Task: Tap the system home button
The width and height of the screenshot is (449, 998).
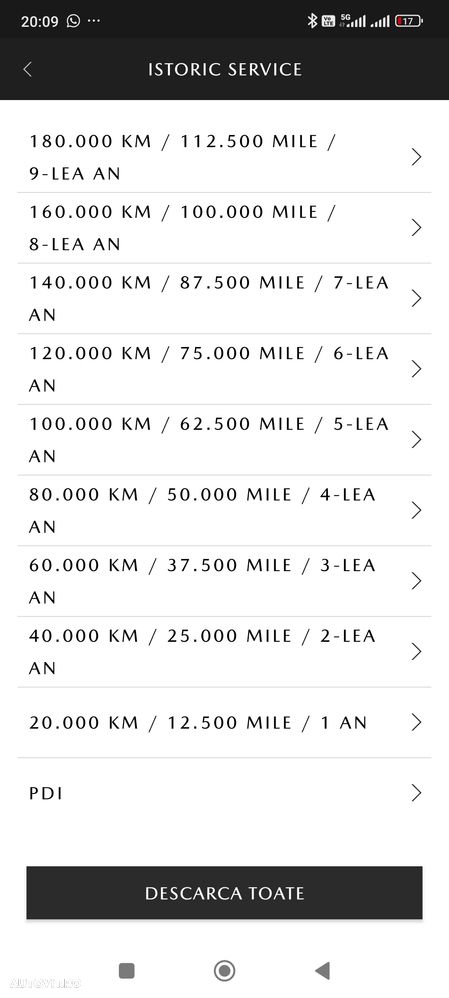Action: tap(224, 971)
